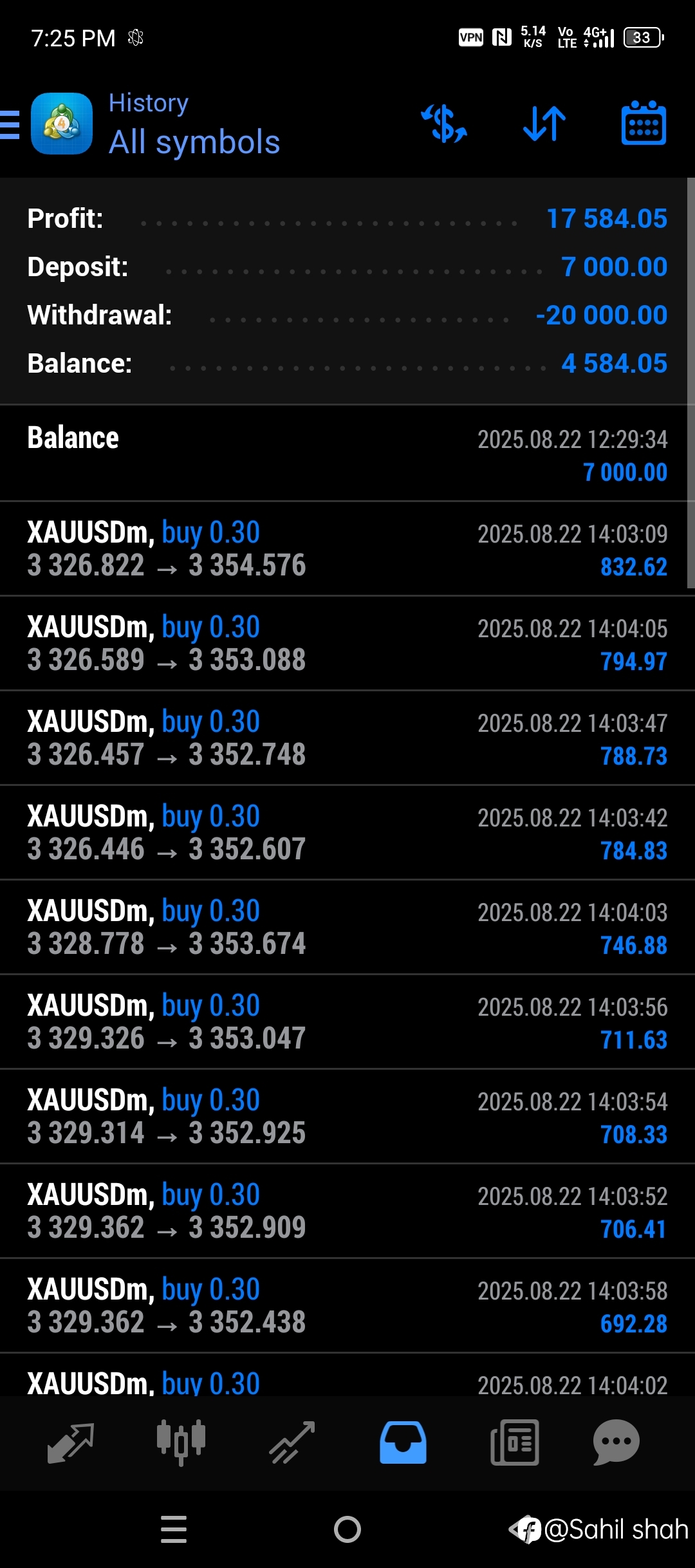Image resolution: width=695 pixels, height=1568 pixels.
Task: Open the trade with profit 706.41
Action: pyautogui.click(x=347, y=1211)
